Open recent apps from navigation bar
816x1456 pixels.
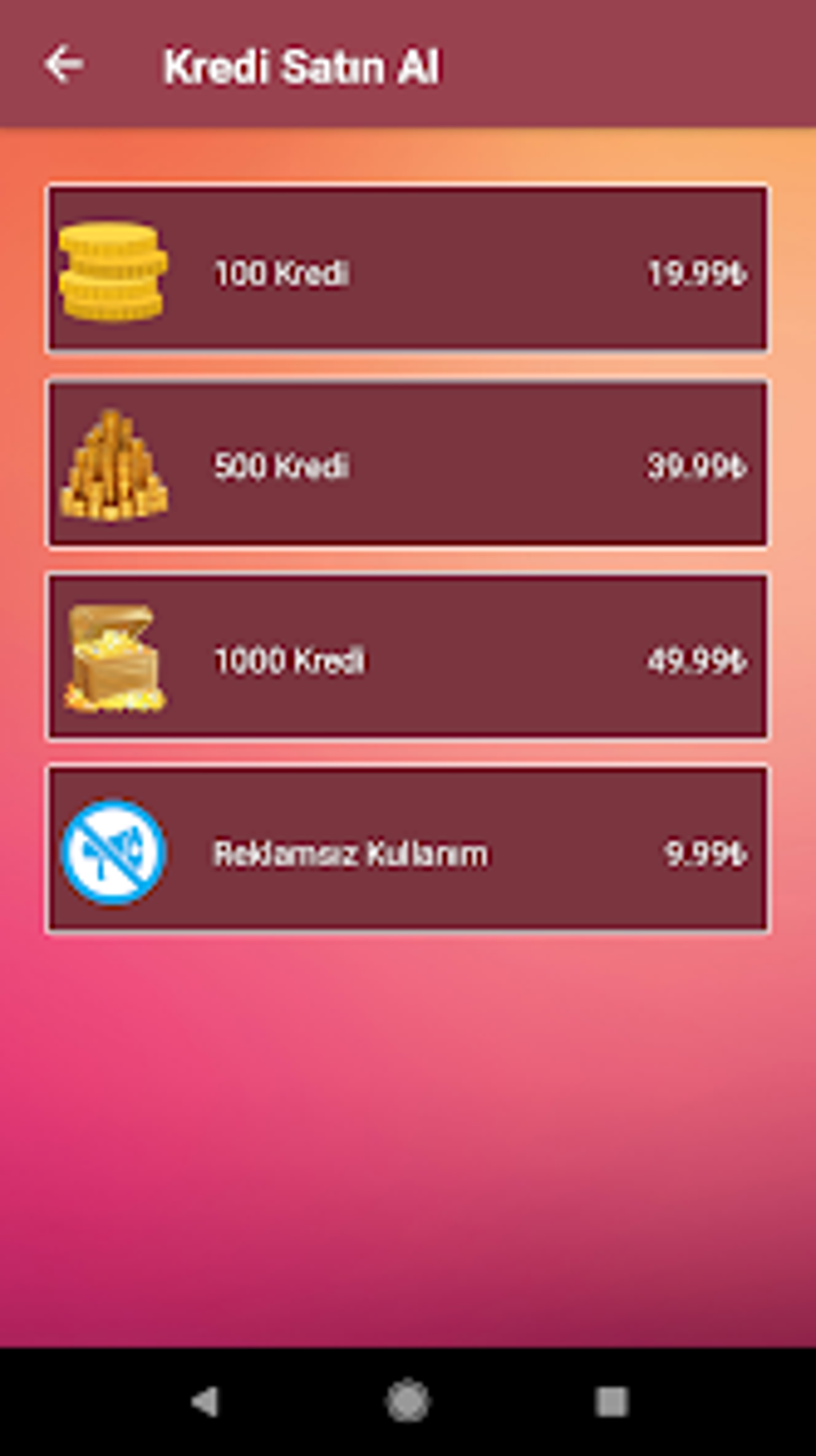pos(611,1402)
